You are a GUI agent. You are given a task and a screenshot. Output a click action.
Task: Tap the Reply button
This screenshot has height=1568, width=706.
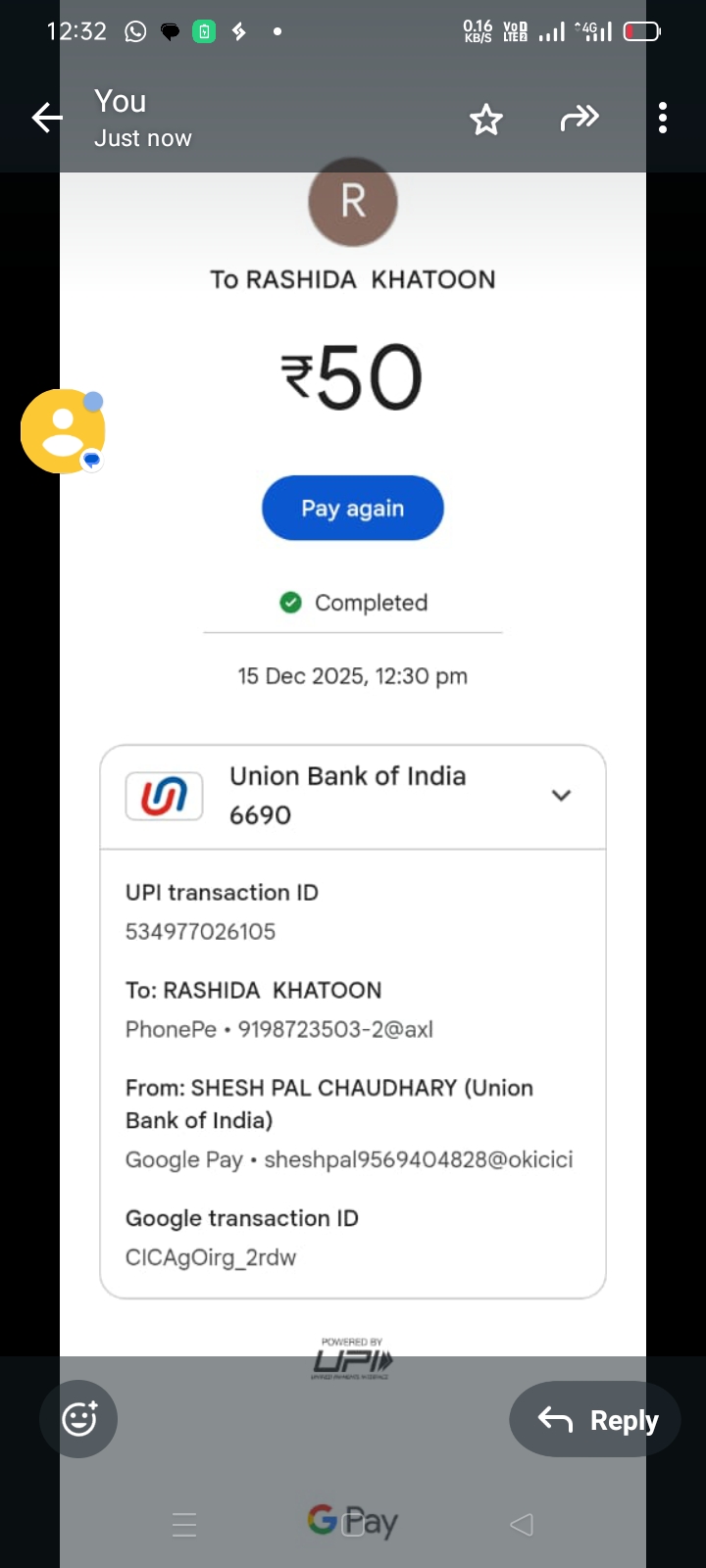[x=597, y=1419]
